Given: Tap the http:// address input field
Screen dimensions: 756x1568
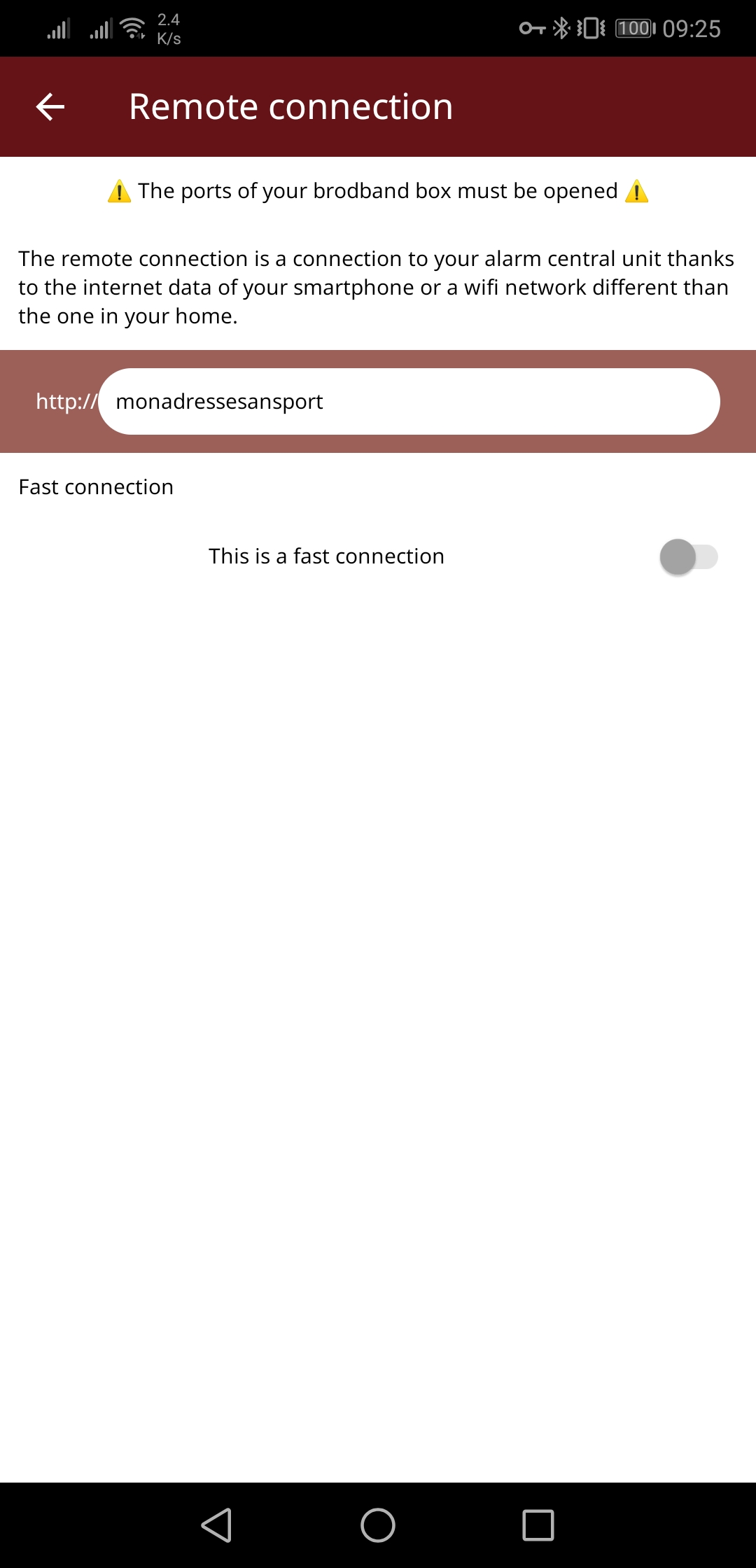Looking at the screenshot, I should point(409,402).
